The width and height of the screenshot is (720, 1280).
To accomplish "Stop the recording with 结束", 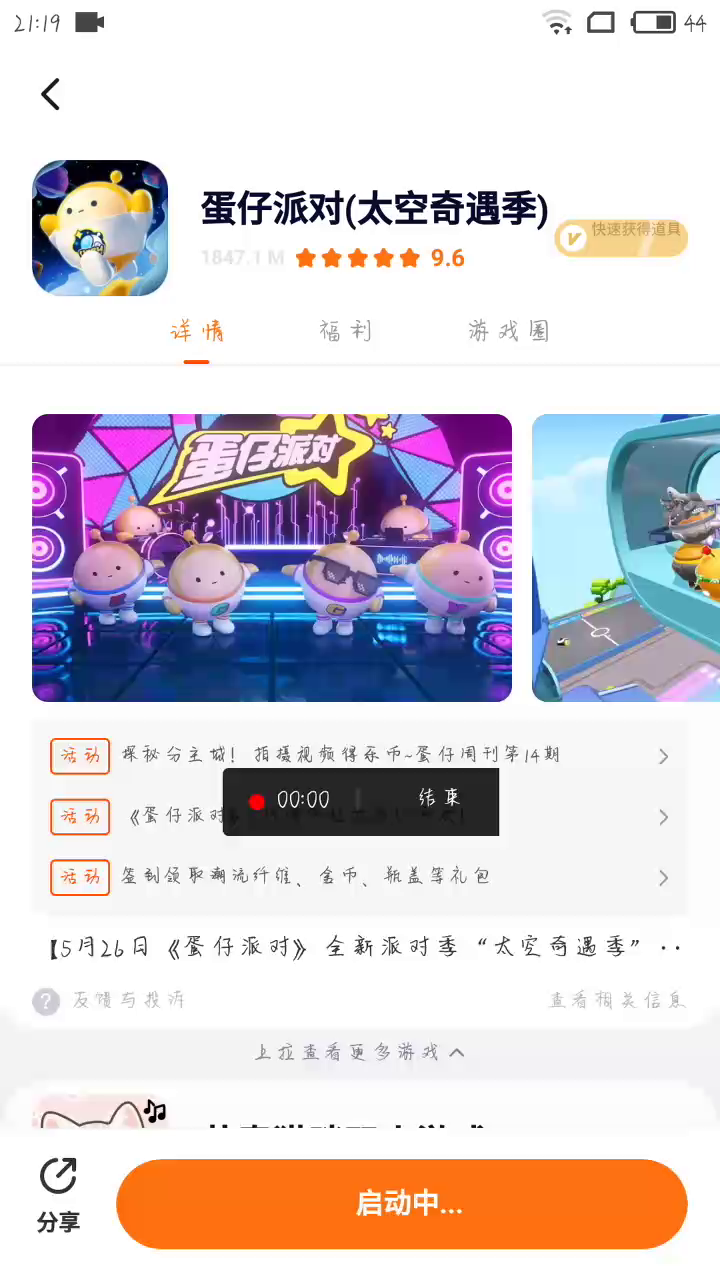I will pos(439,799).
